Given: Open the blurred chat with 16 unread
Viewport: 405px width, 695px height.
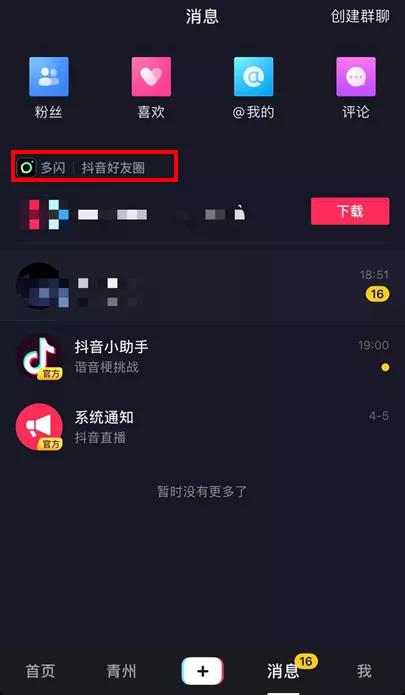Looking at the screenshot, I should [x=202, y=285].
